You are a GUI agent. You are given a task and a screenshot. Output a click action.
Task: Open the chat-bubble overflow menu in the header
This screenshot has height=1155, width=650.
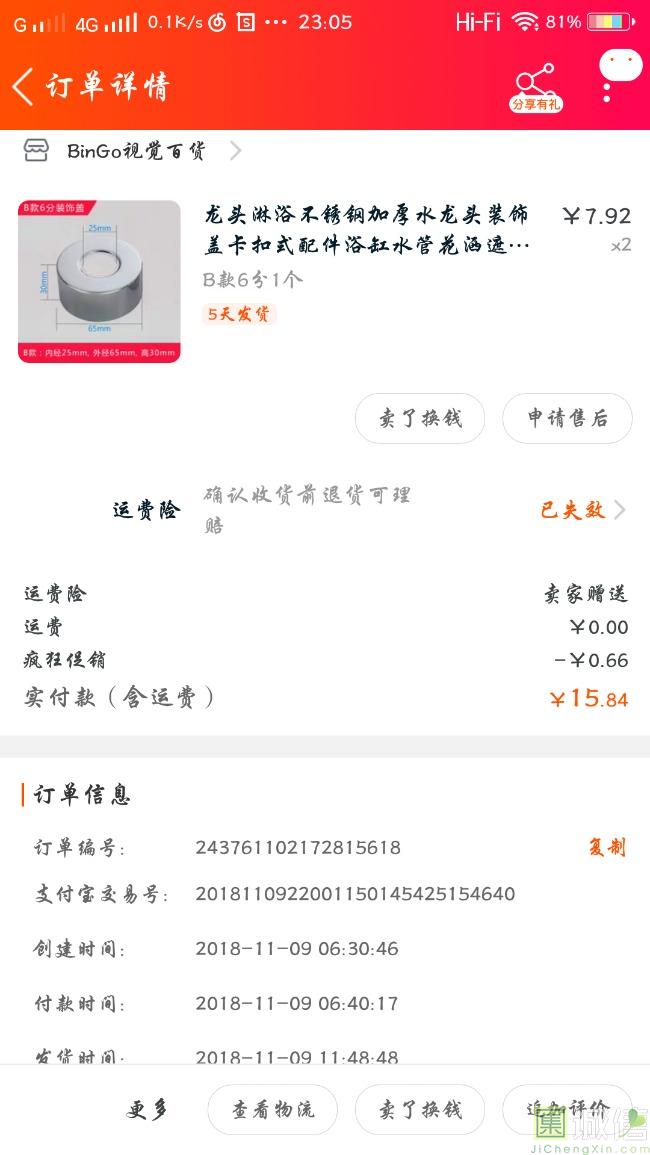(619, 74)
